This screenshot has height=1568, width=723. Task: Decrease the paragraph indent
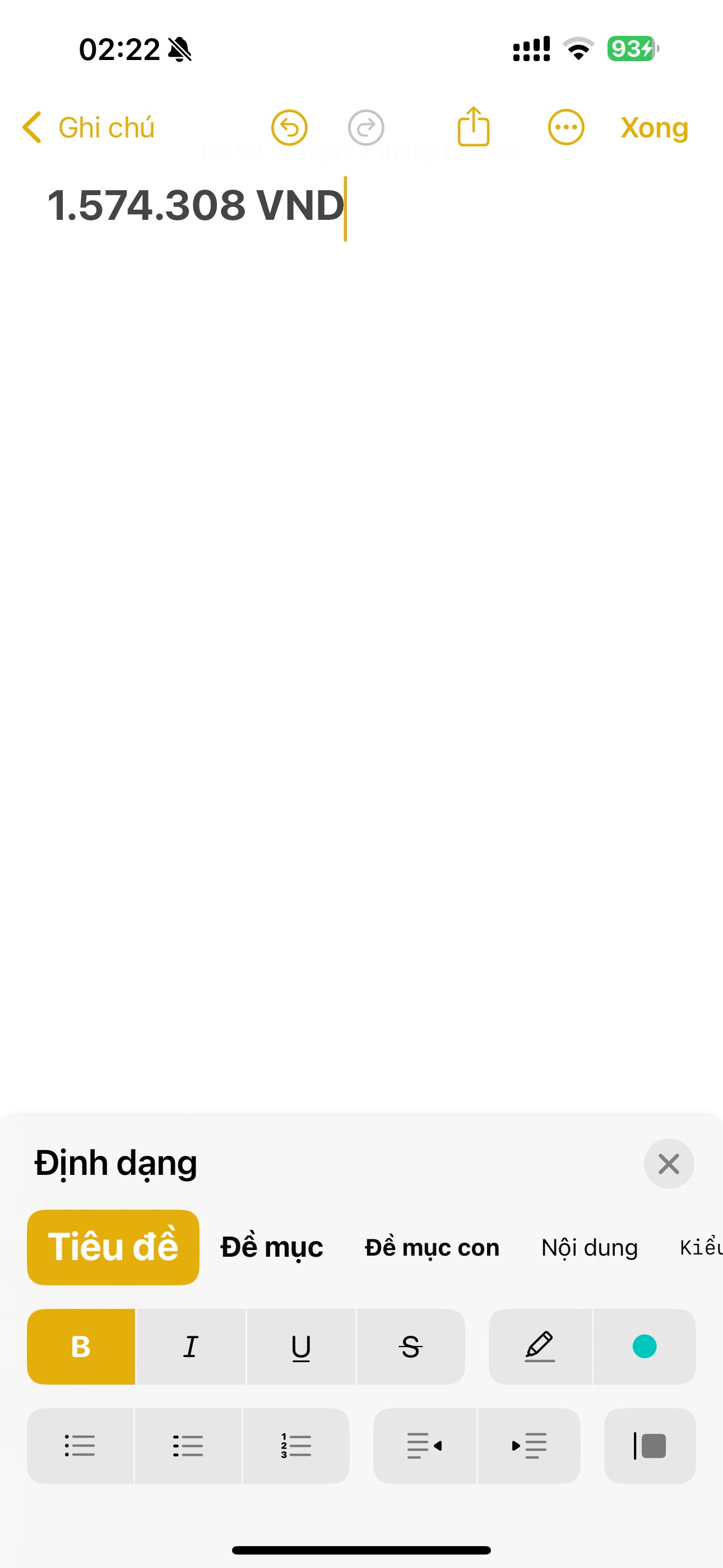click(425, 1446)
